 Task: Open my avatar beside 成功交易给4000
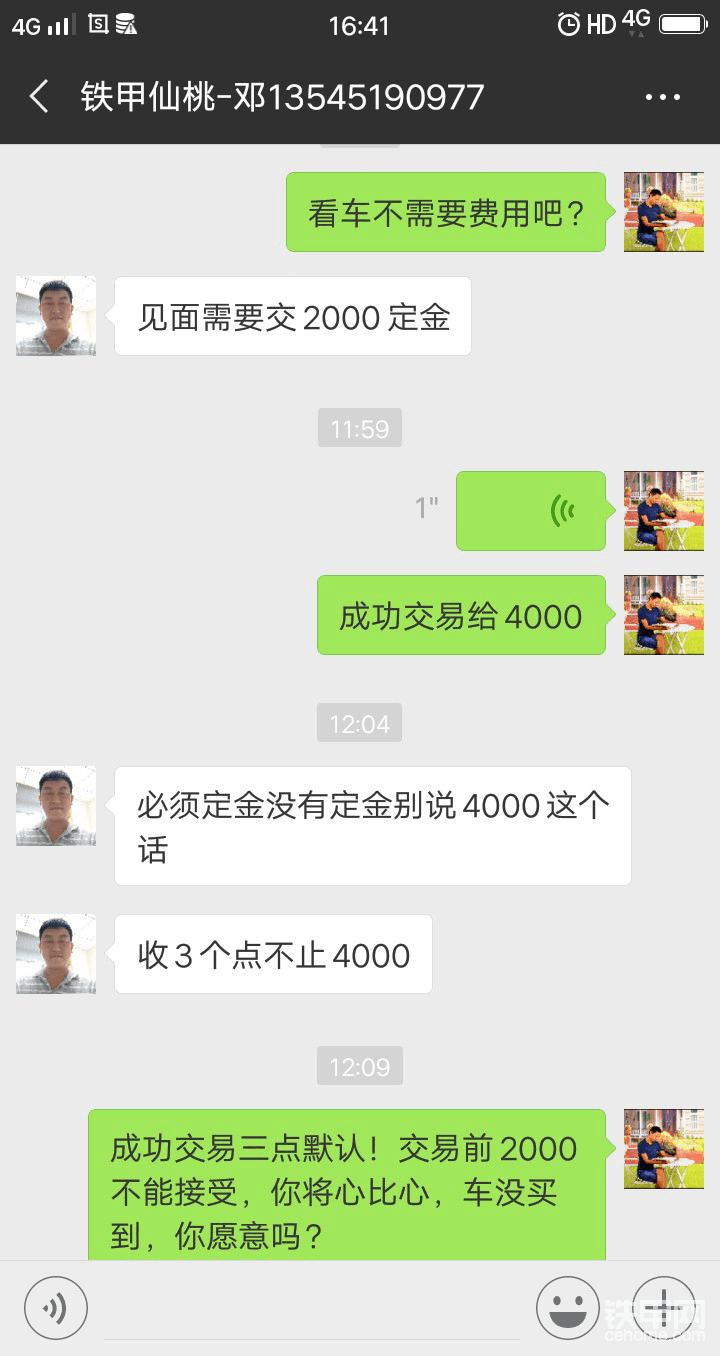click(664, 615)
